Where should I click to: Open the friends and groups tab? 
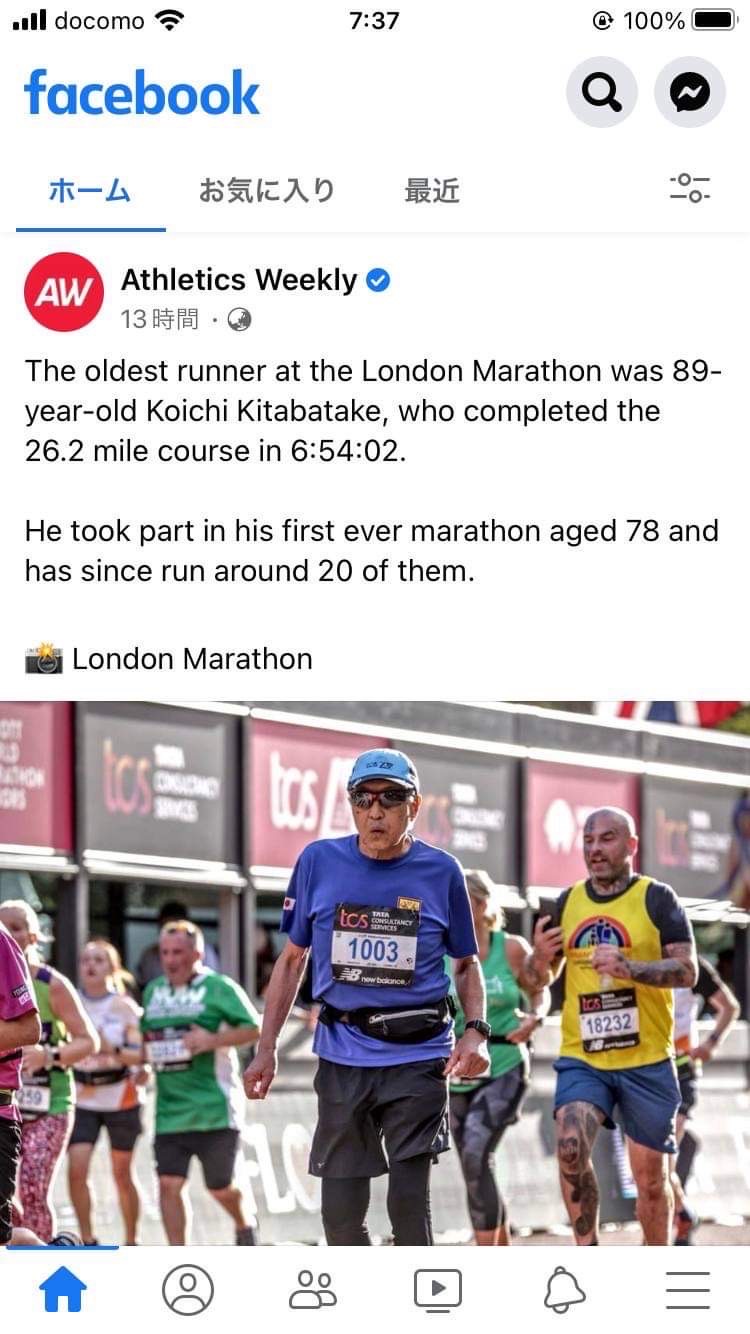coord(313,1290)
